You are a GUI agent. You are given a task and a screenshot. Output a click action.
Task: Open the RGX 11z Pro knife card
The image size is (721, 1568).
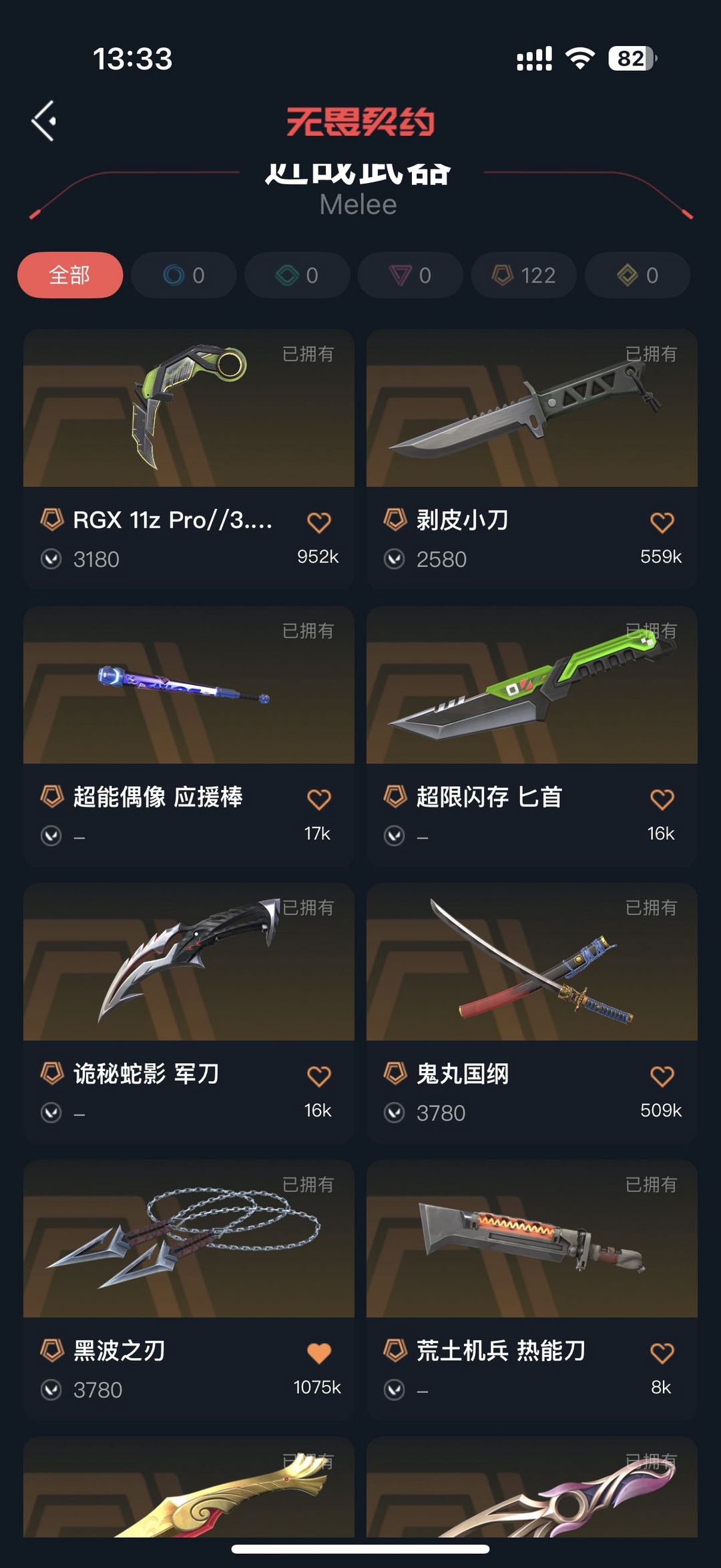[189, 459]
